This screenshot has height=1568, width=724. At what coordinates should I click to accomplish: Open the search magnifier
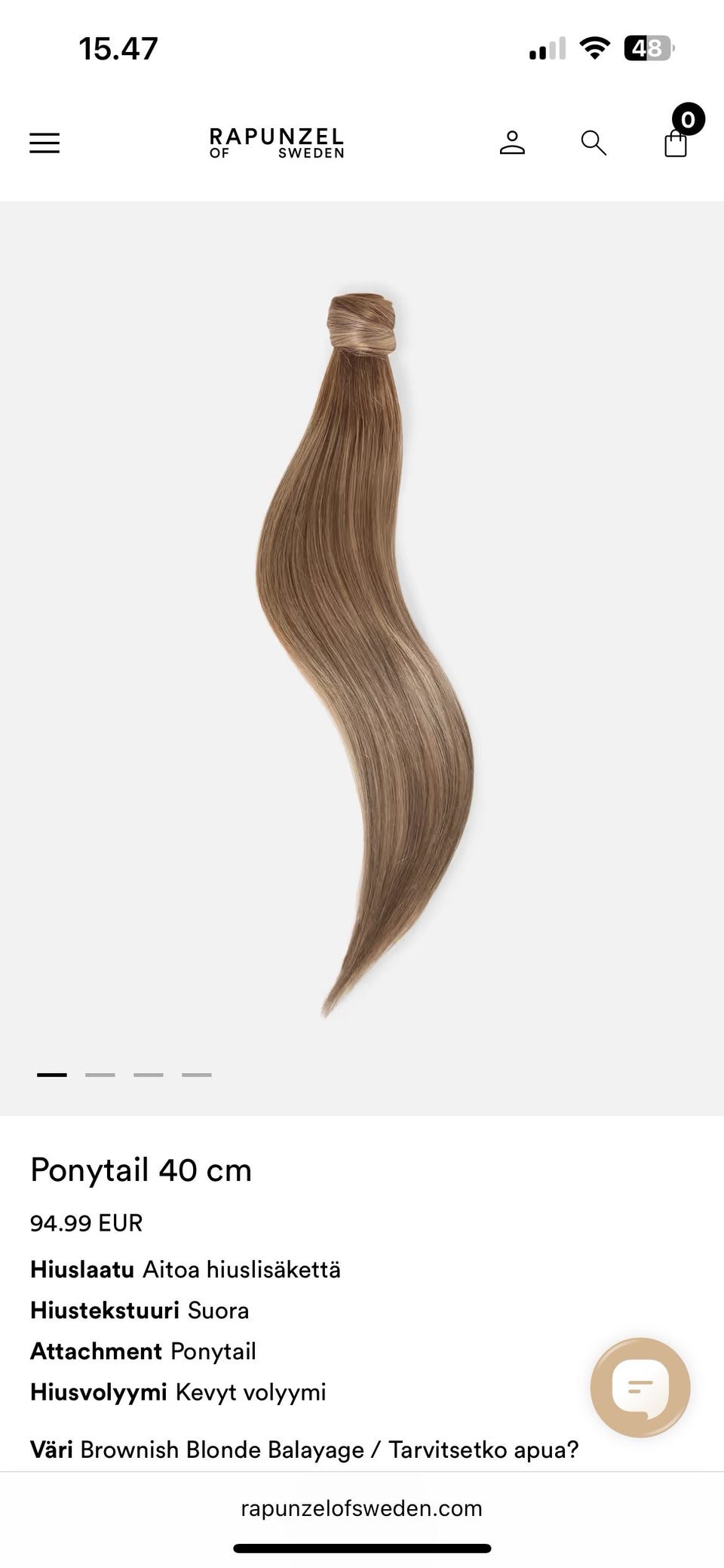594,143
